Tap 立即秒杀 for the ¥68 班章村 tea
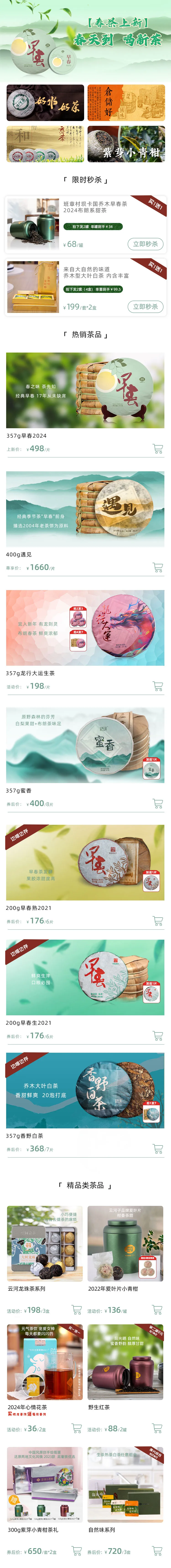 pyautogui.click(x=145, y=244)
